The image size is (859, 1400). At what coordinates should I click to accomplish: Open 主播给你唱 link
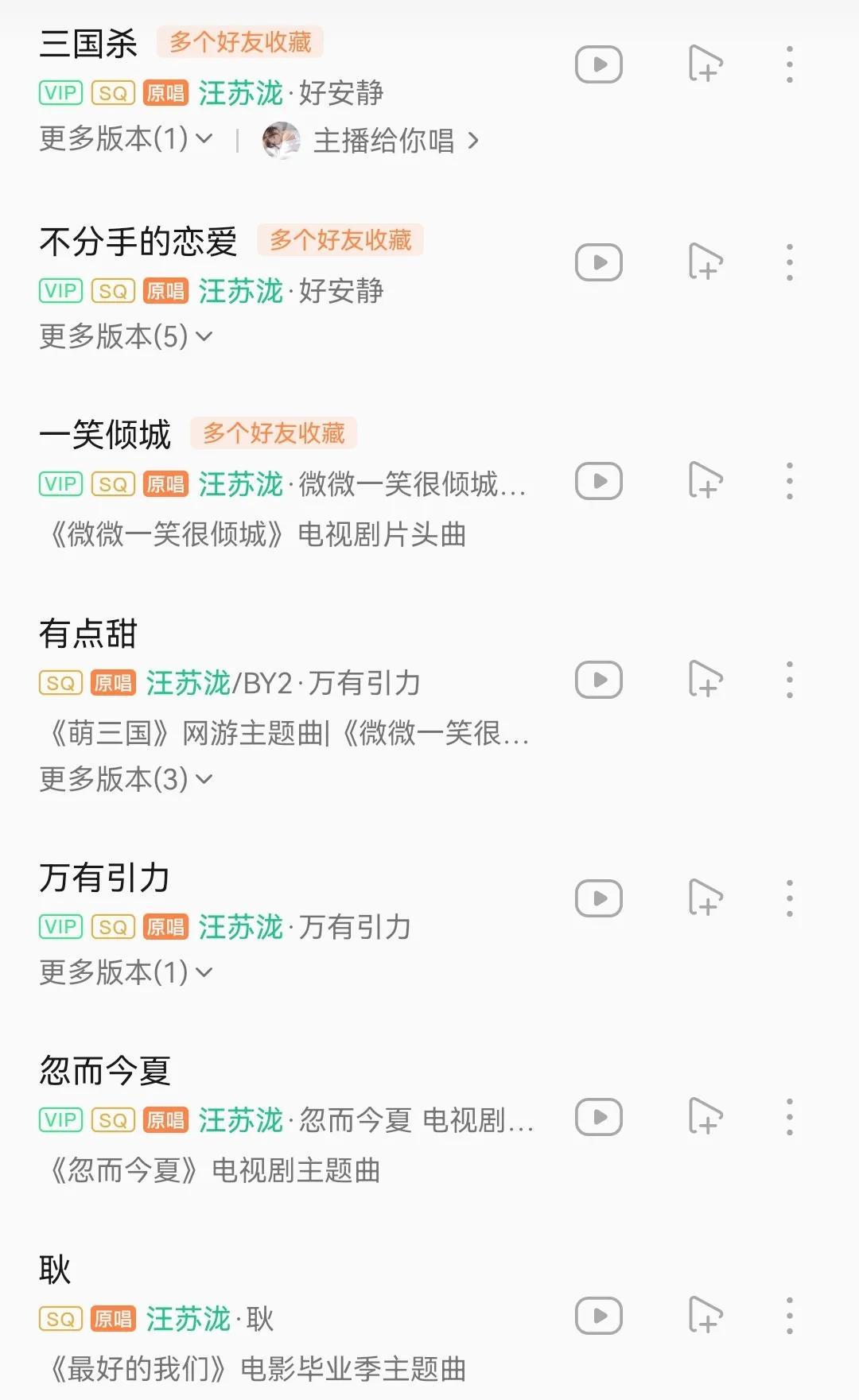click(x=383, y=141)
